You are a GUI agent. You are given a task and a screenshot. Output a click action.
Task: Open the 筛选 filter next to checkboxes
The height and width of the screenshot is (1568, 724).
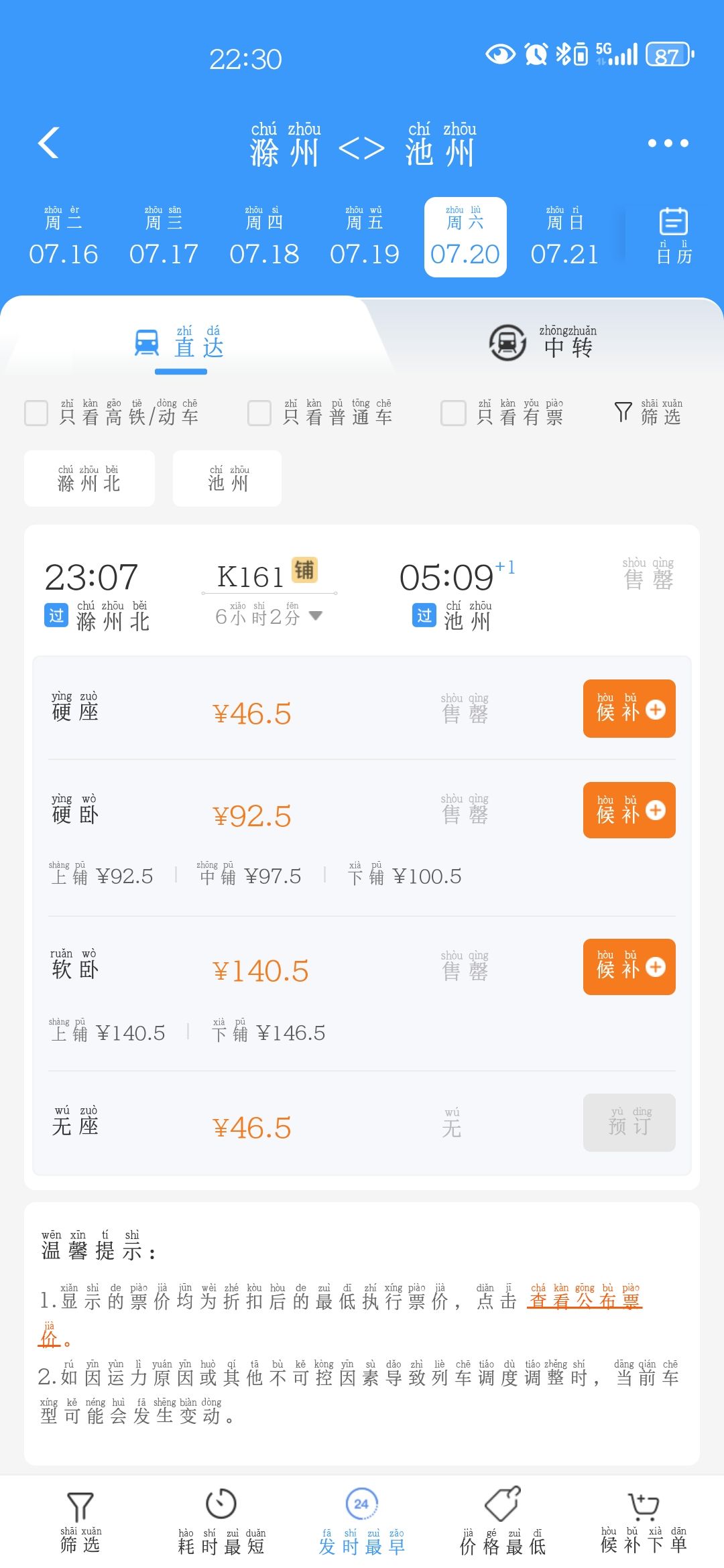point(648,413)
